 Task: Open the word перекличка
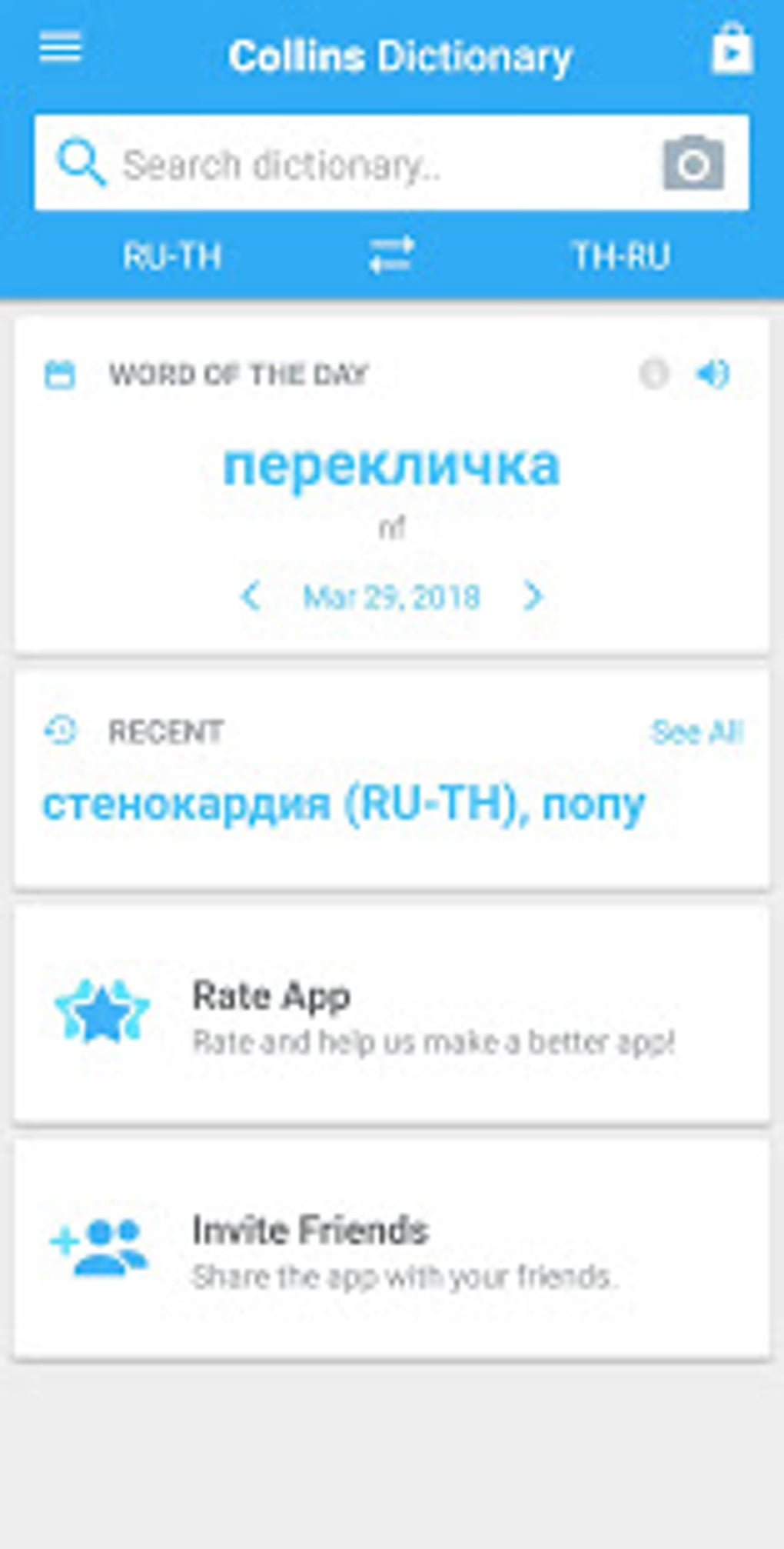tap(391, 466)
